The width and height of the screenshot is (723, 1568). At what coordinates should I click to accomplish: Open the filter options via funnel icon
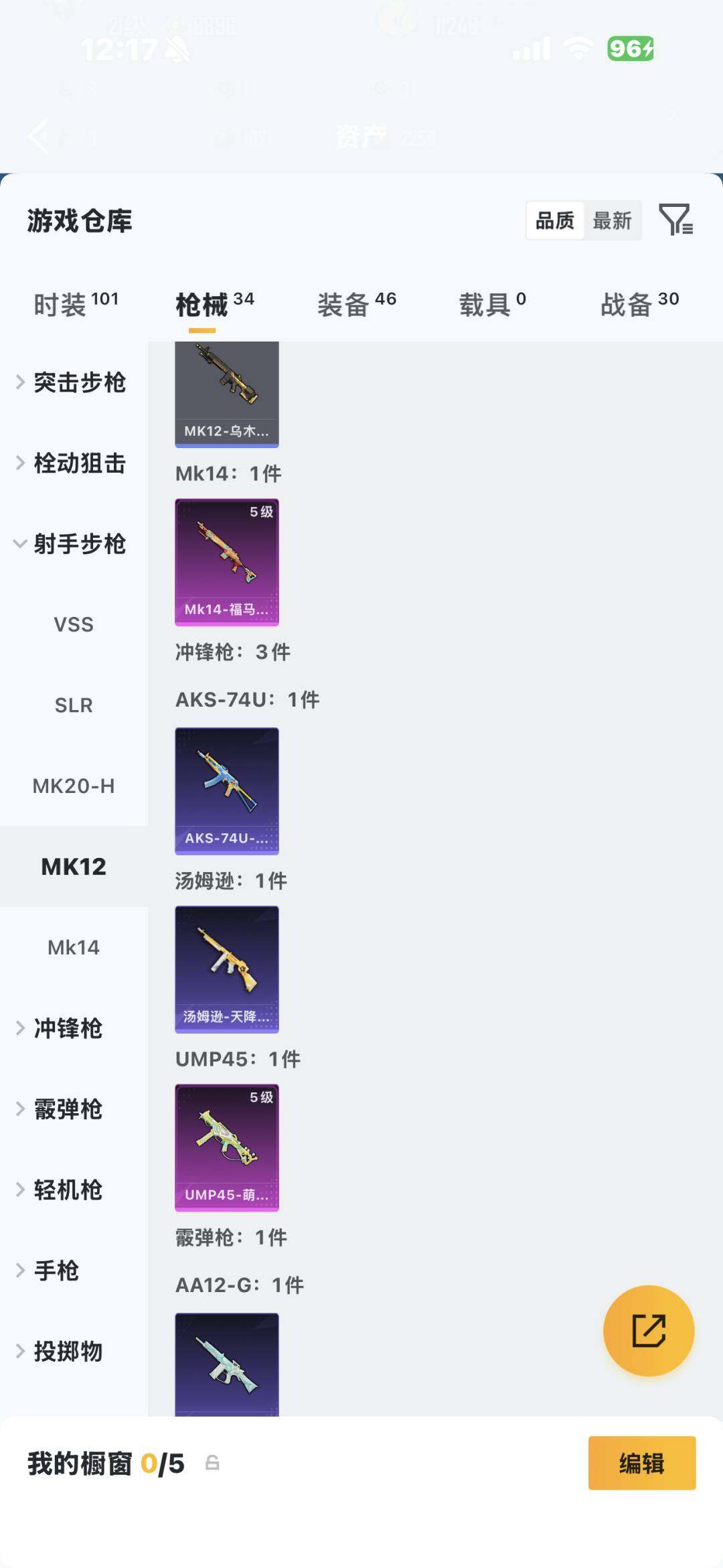point(677,221)
